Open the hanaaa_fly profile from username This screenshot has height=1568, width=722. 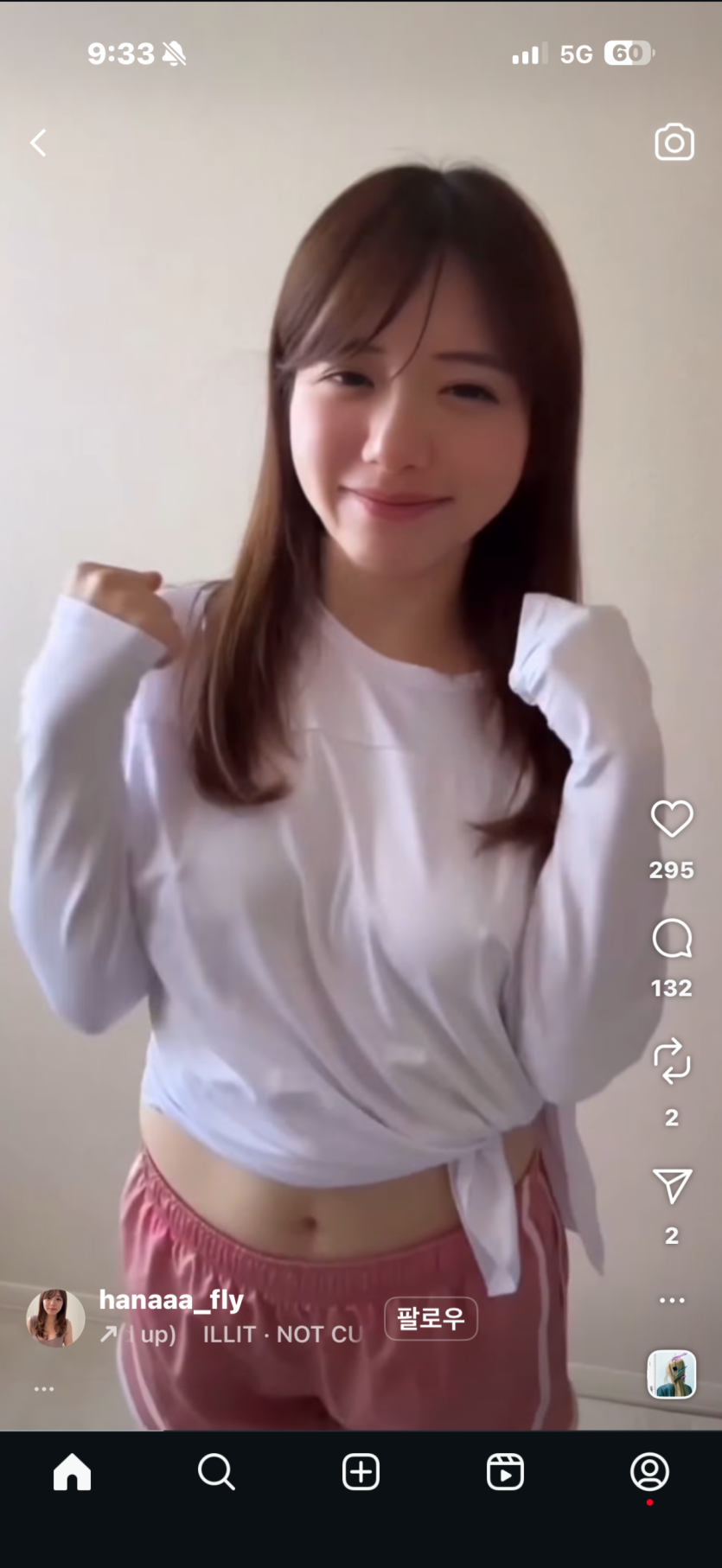coord(171,1299)
